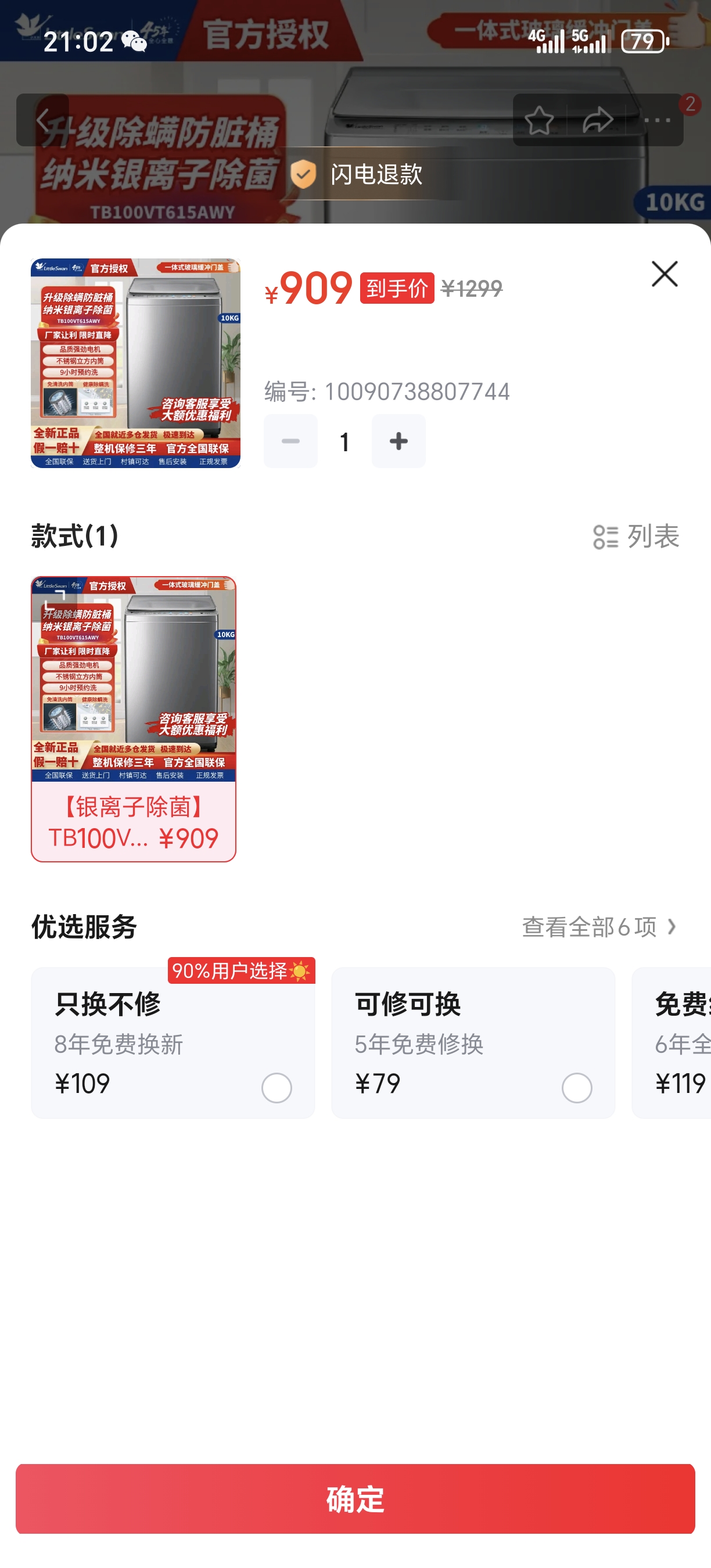Open the three-dot more menu
Image resolution: width=711 pixels, height=1568 pixels.
657,120
